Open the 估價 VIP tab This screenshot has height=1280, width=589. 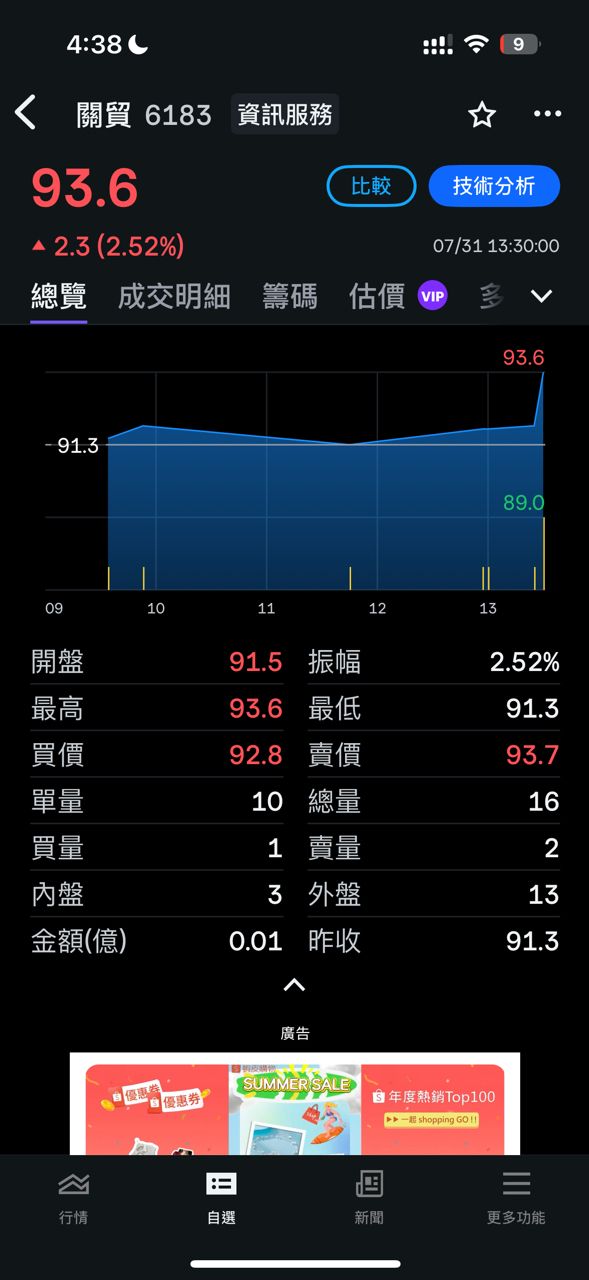point(397,296)
